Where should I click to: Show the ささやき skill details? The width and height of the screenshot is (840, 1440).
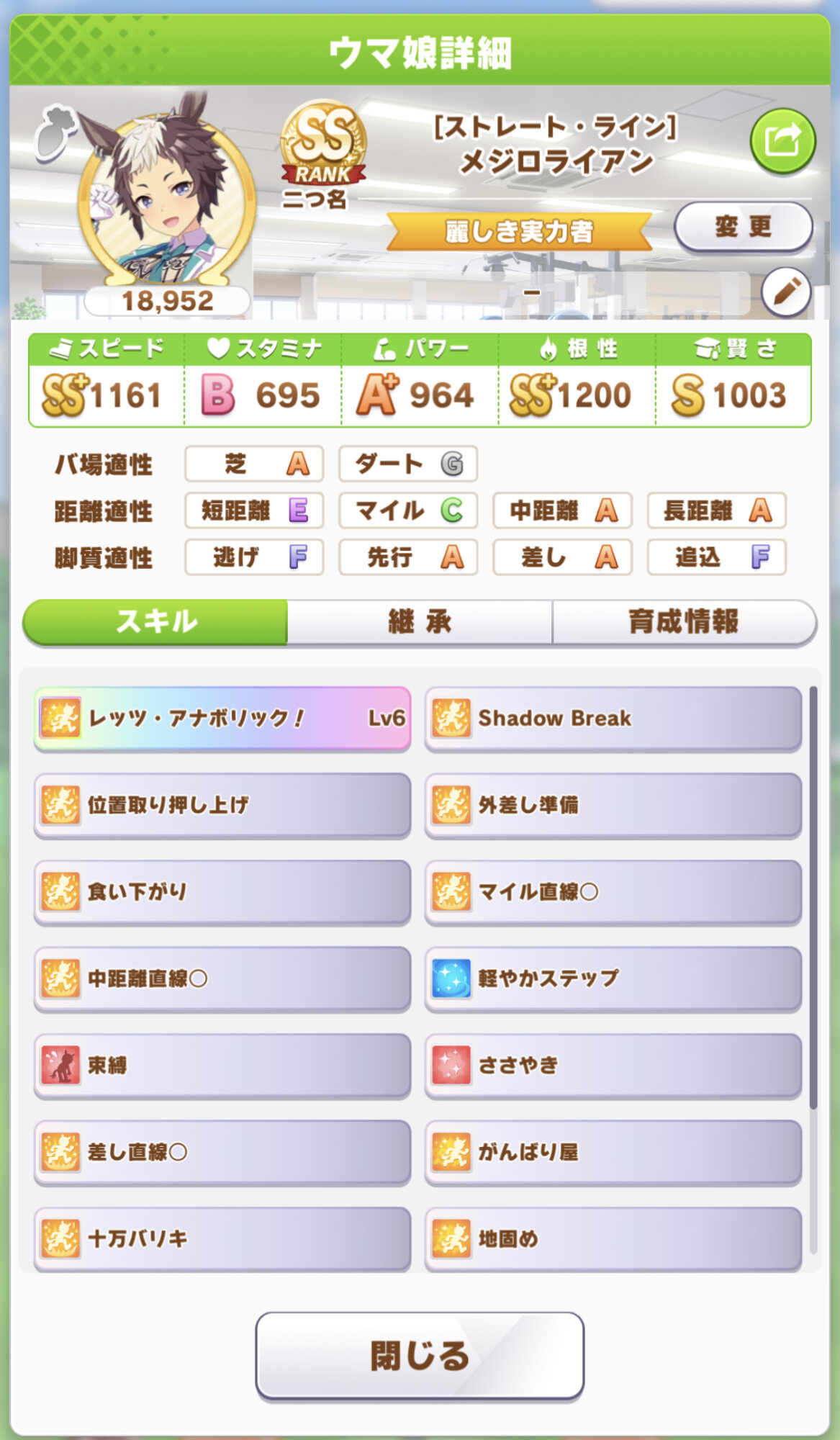613,1065
